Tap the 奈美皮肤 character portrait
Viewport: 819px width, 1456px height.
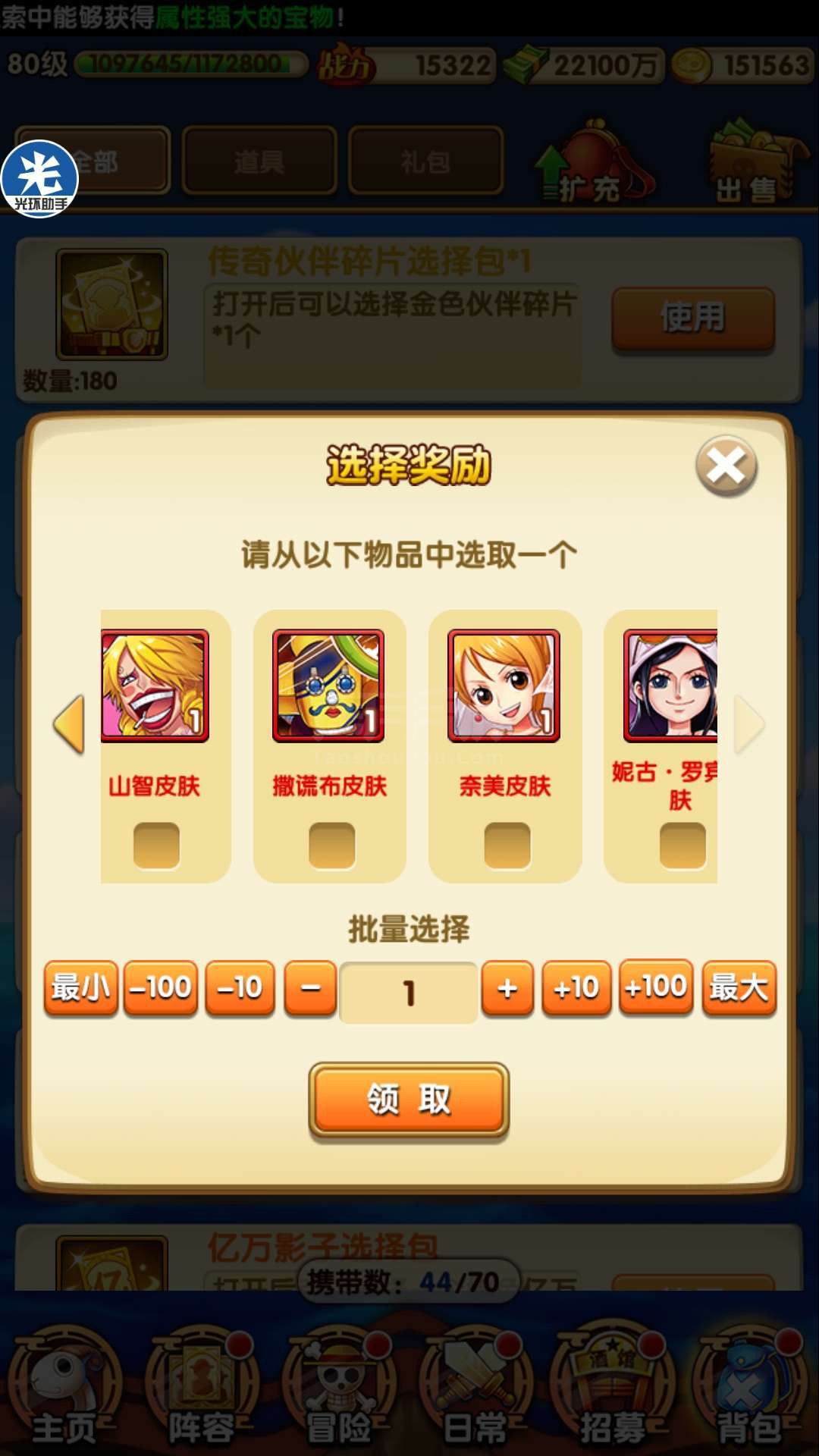504,686
